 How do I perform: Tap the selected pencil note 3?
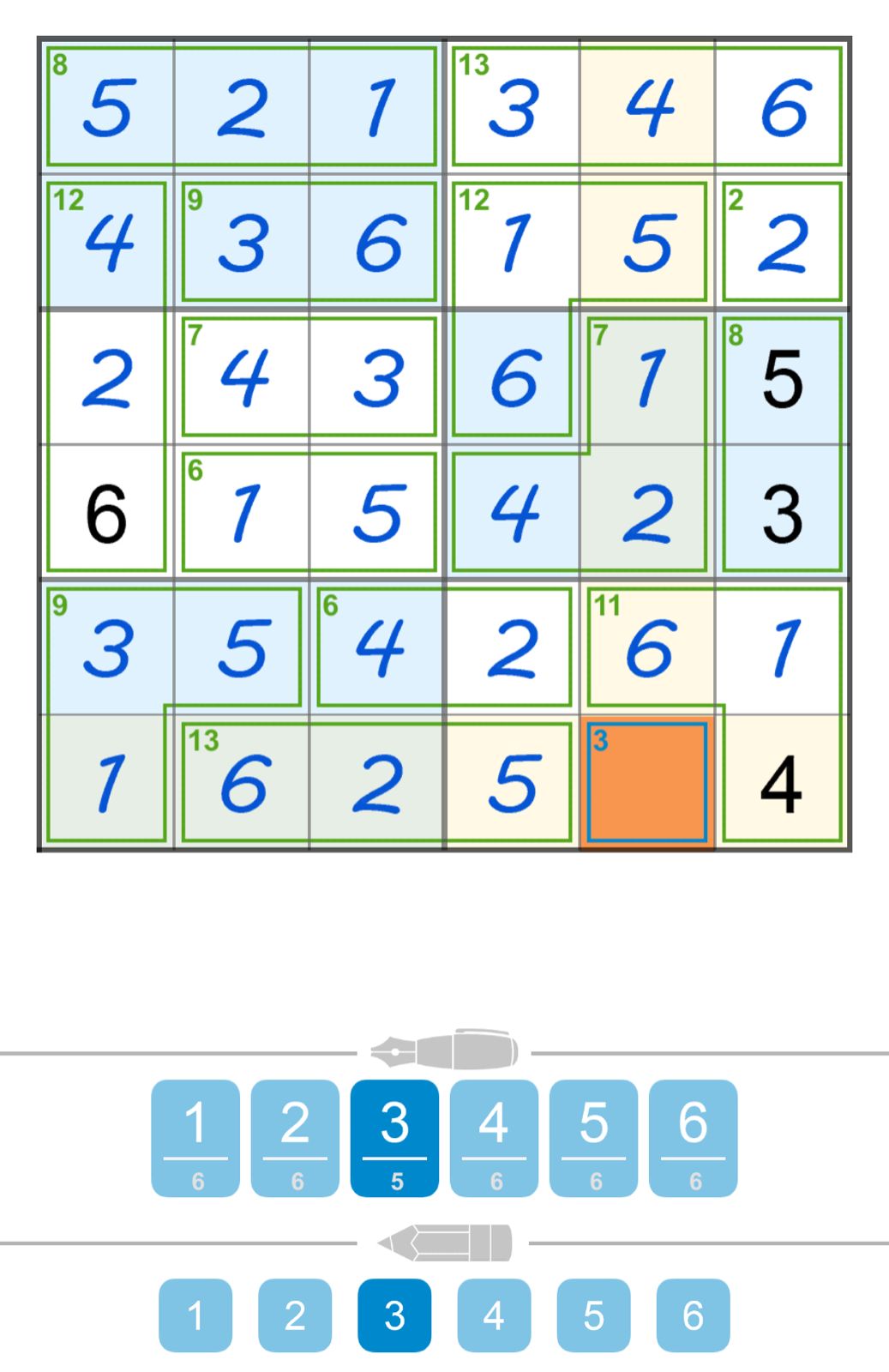[x=394, y=1315]
